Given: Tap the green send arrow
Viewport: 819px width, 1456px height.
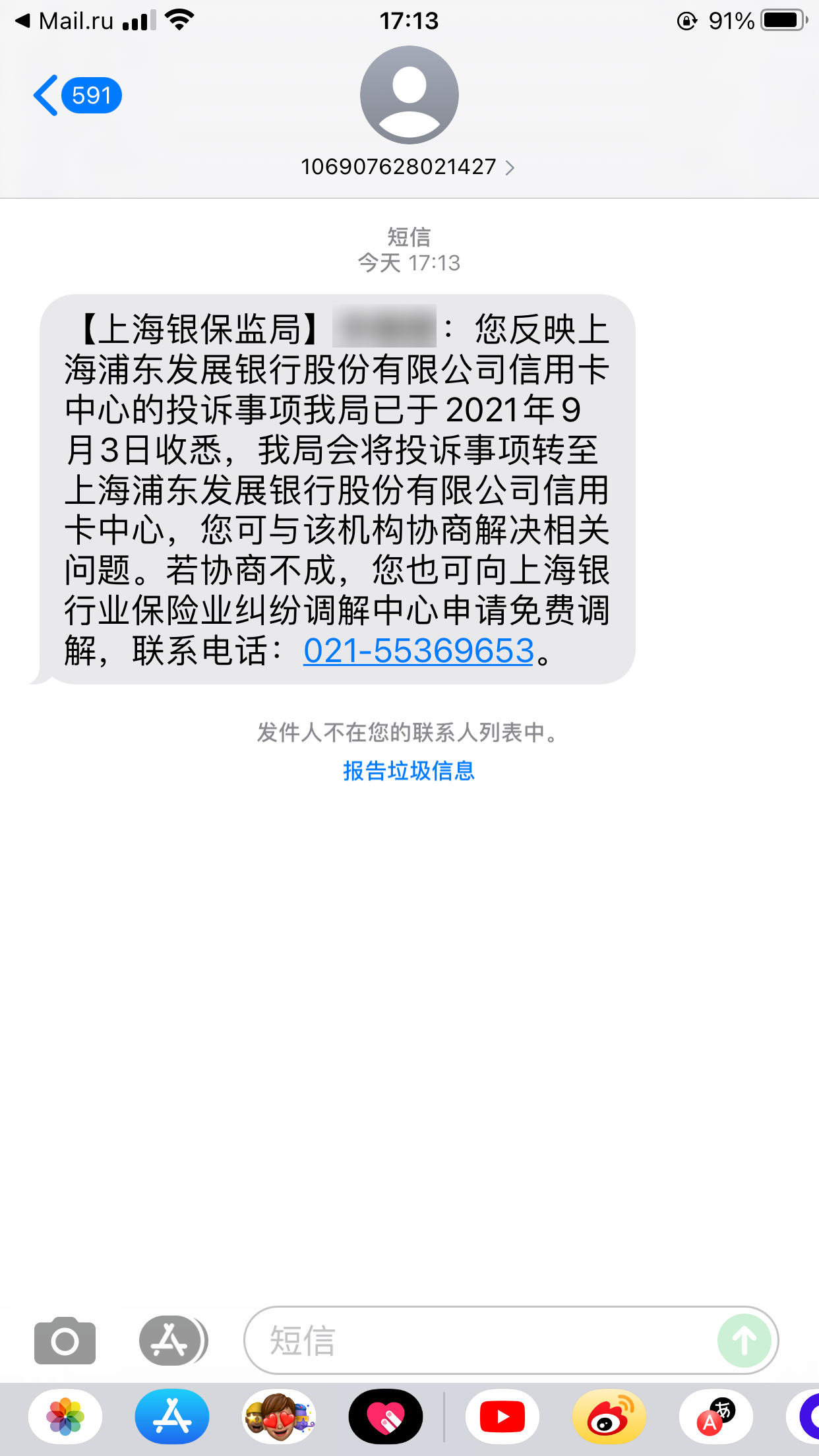Looking at the screenshot, I should [x=744, y=1341].
